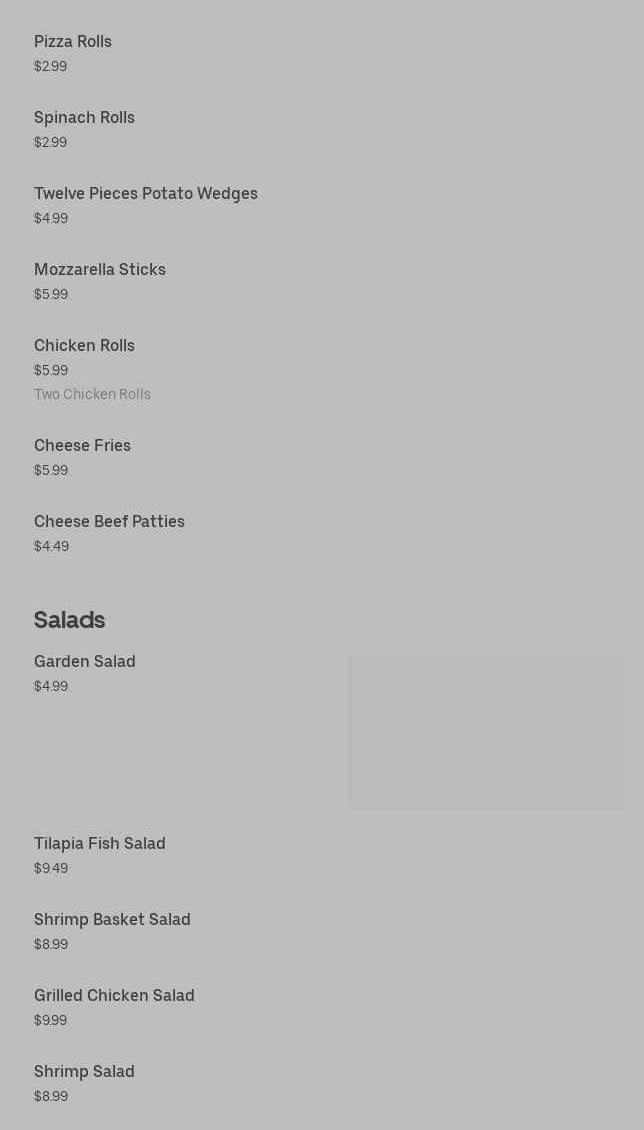Viewport: 644px width, 1130px height.
Task: Open Cheese Beef Patties
Action: 109,522
